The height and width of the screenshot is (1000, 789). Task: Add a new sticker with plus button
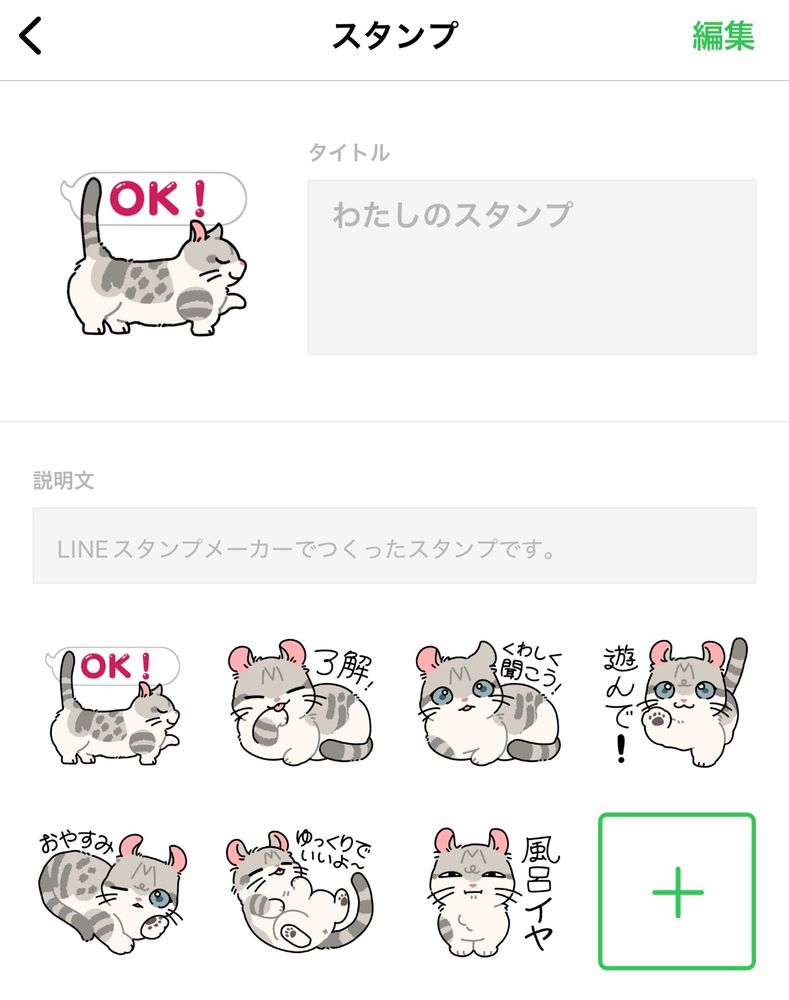[677, 891]
